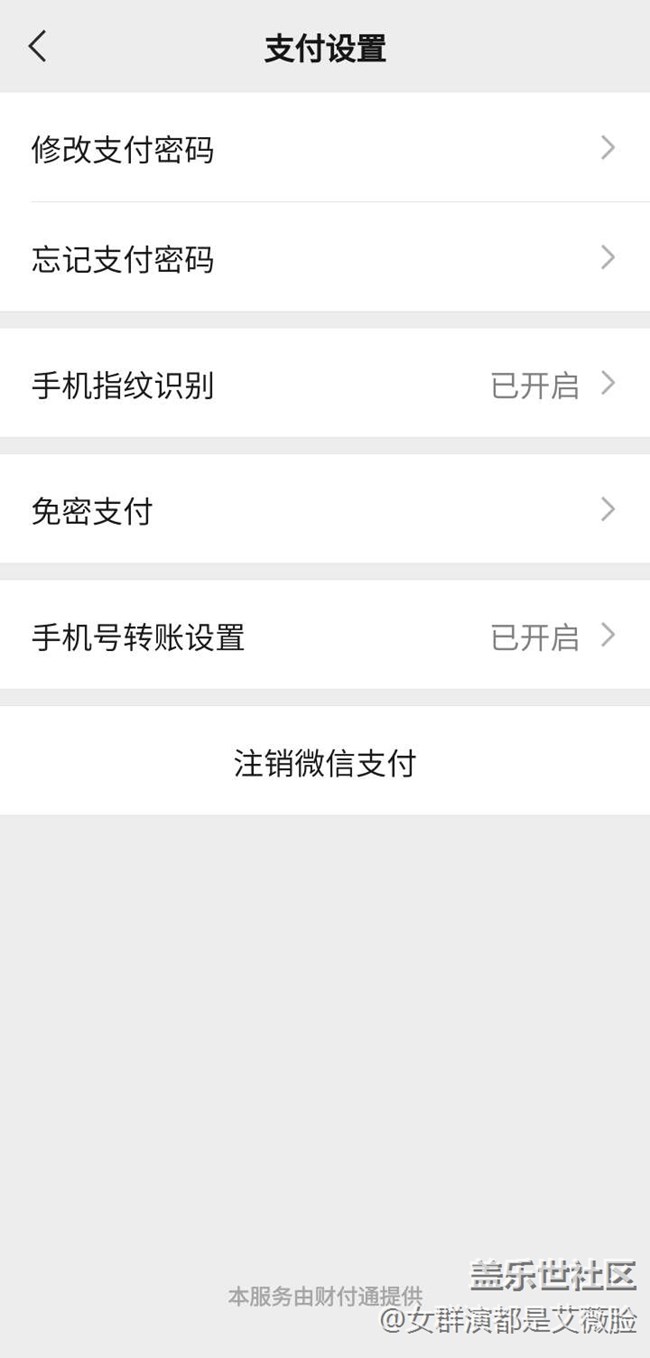Viewport: 650px width, 1358px height.
Task: Tap 注销微信支付 to deactivate WeChat Pay
Action: click(324, 763)
